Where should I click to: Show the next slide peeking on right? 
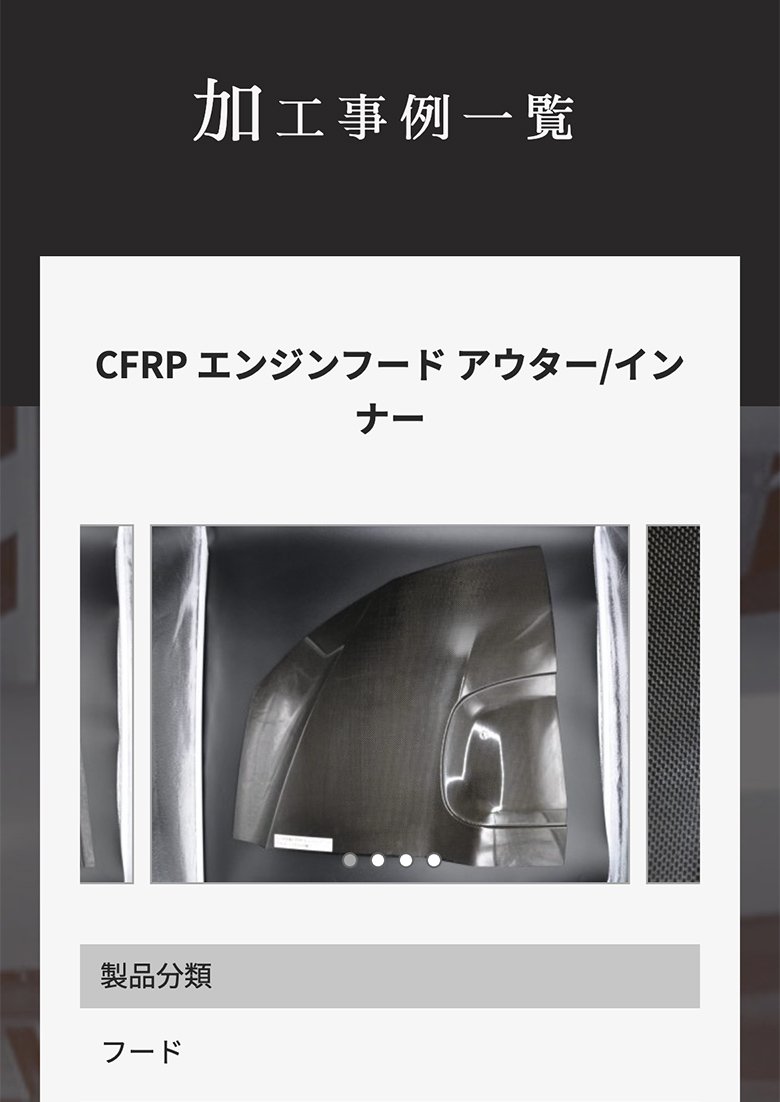[673, 704]
